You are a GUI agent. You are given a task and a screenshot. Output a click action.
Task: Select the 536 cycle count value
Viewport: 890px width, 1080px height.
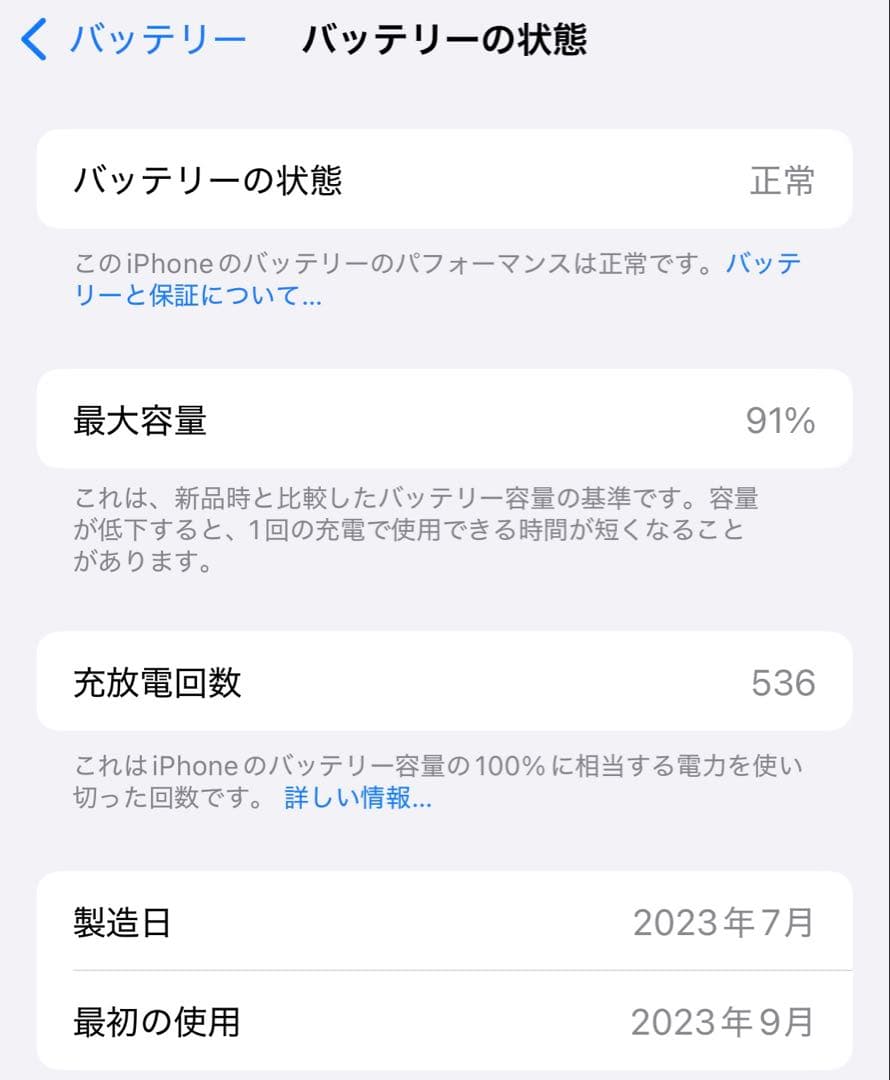(x=788, y=681)
